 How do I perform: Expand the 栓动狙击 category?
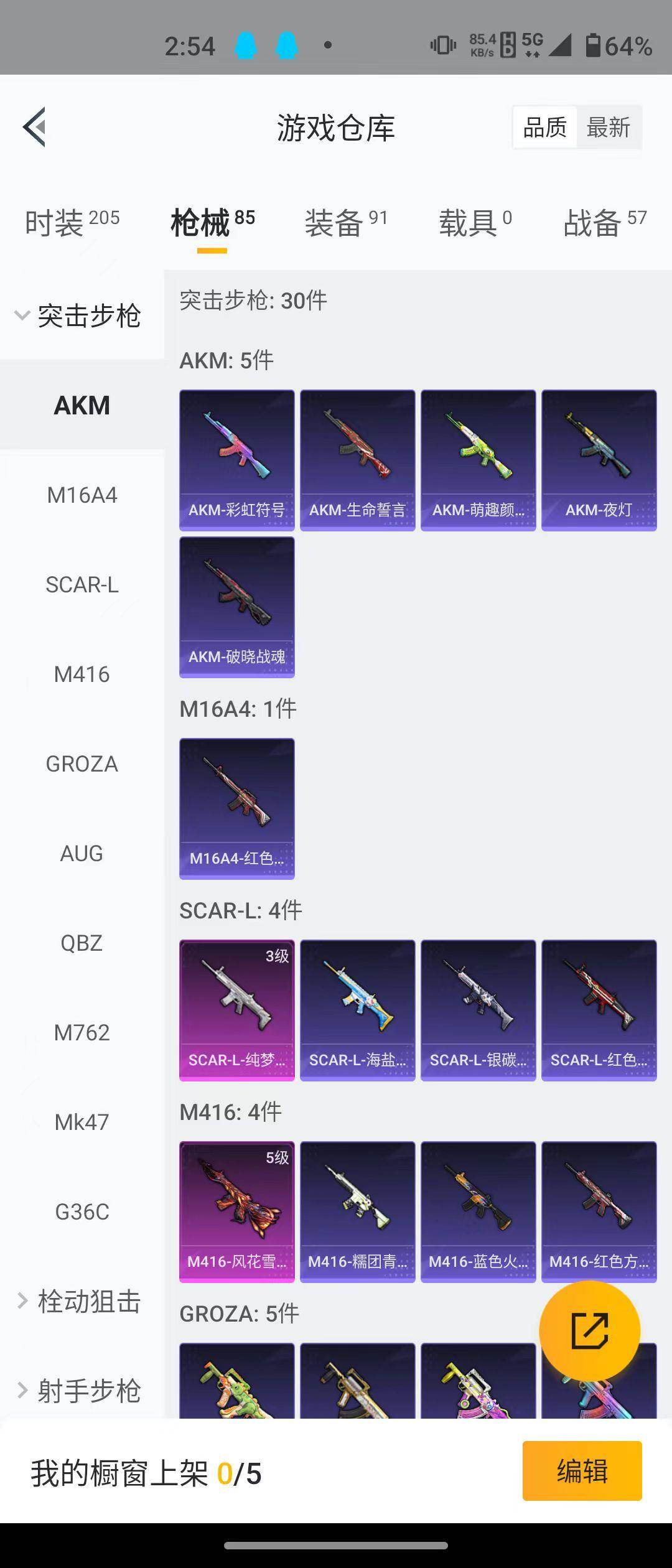click(81, 1301)
